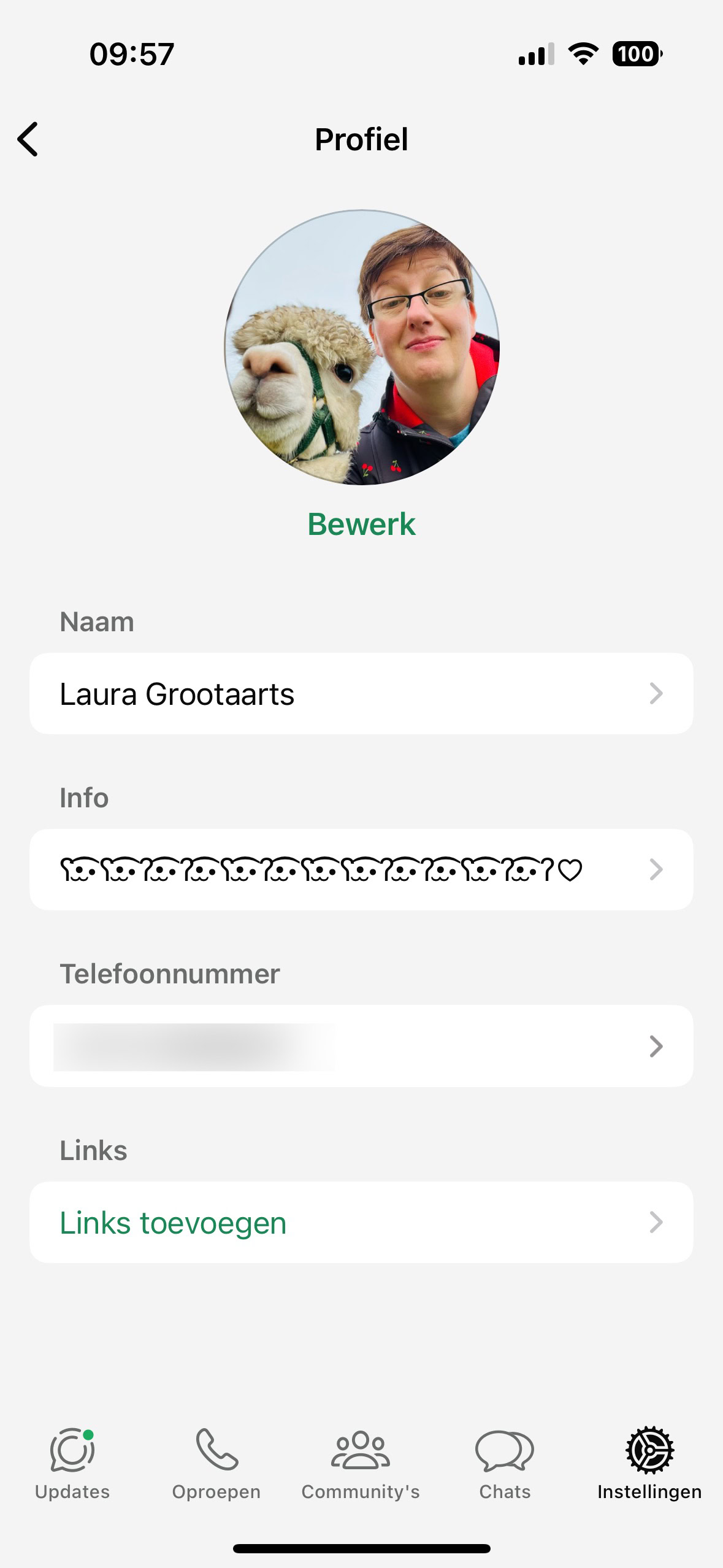The image size is (723, 1568).
Task: Tap the back chevron to leave Profiel
Action: (28, 139)
